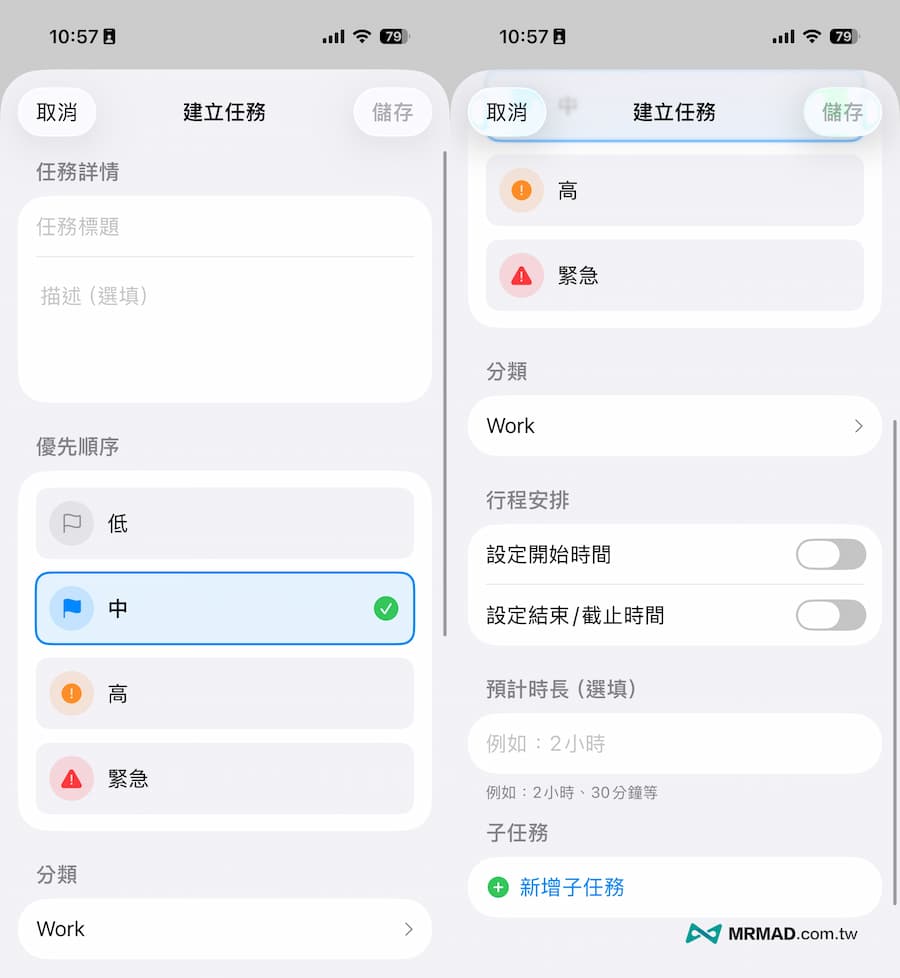Select the gray flag icon for 低 priority
Image resolution: width=900 pixels, height=978 pixels.
tap(70, 522)
